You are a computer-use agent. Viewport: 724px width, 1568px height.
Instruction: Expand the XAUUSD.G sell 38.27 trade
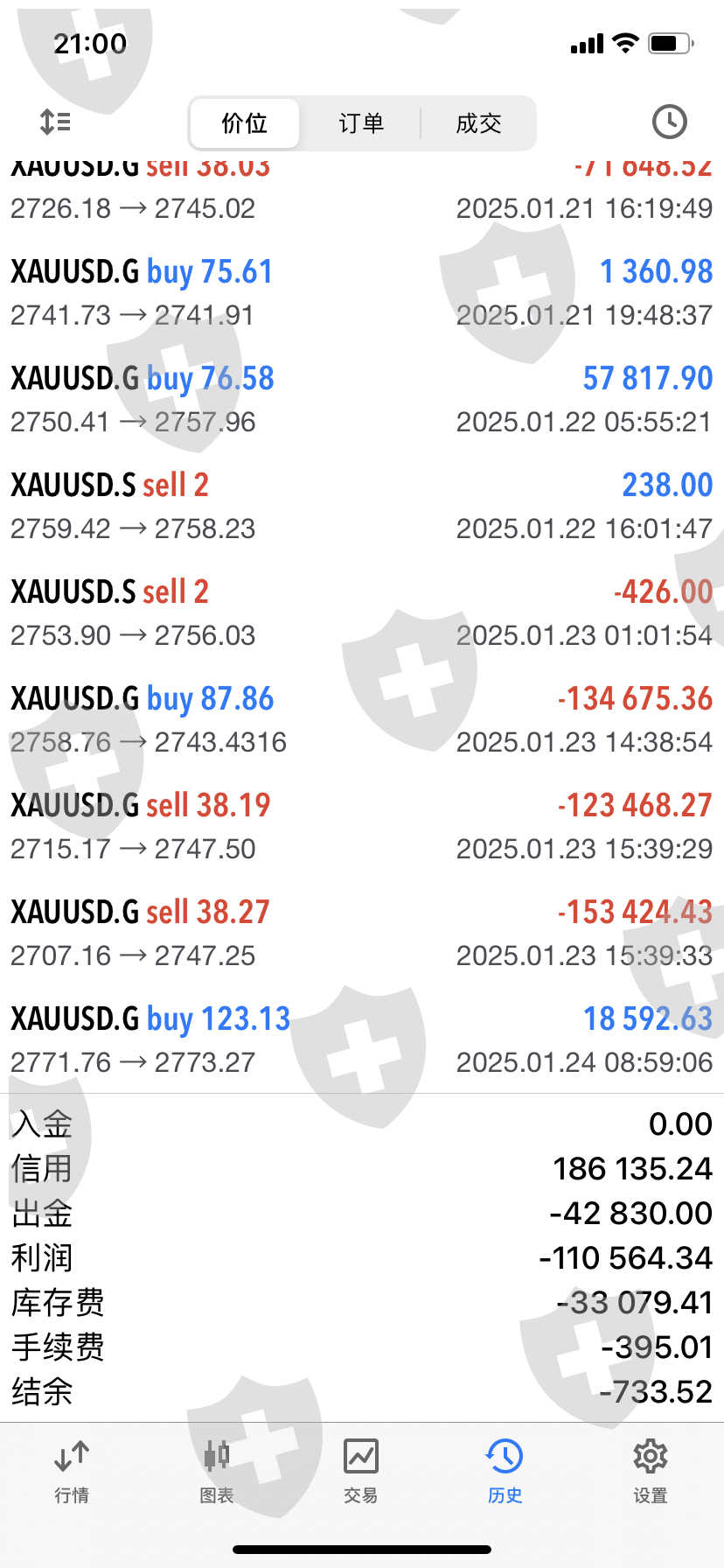pos(361,933)
